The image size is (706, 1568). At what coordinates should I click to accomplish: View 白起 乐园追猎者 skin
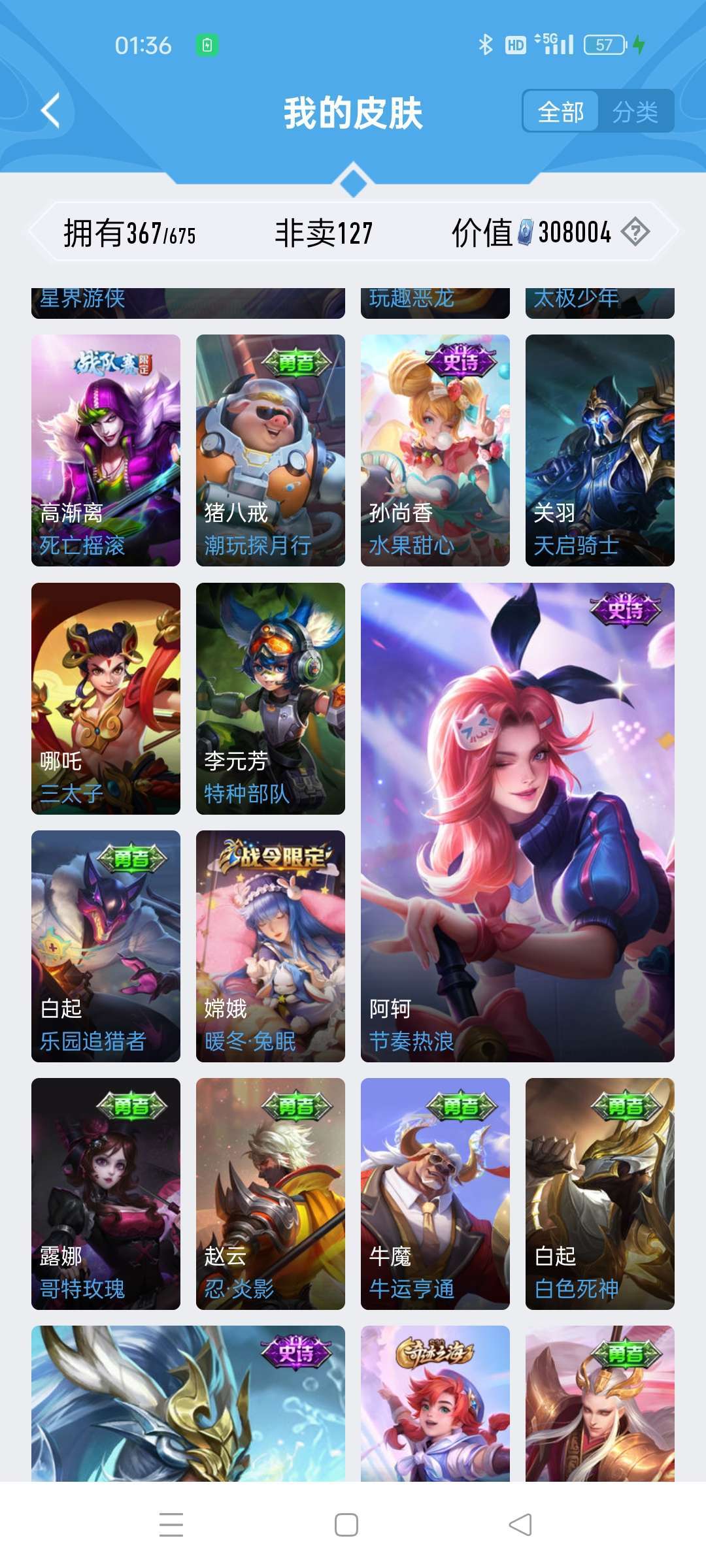coord(106,946)
